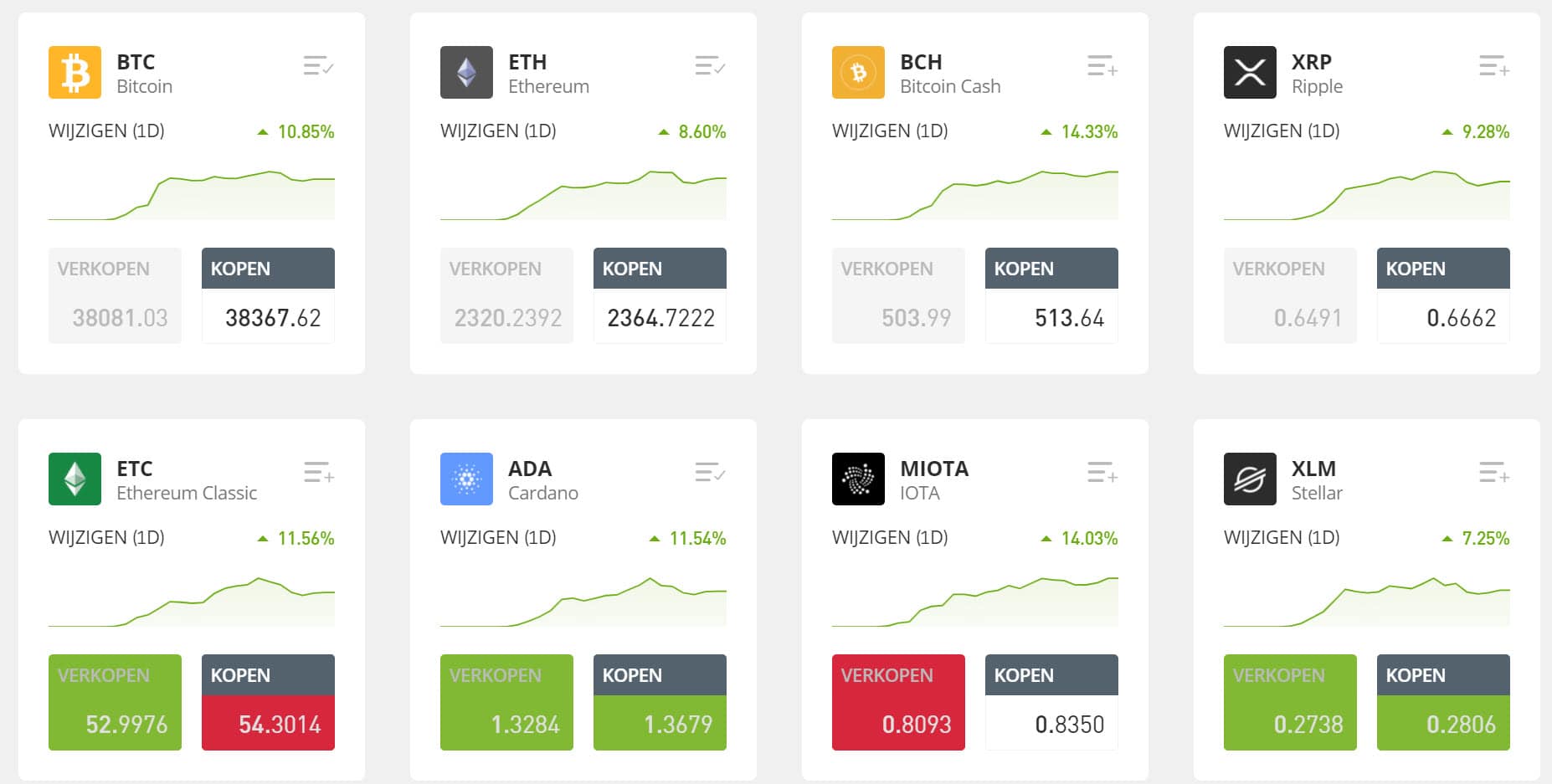Tap KOPEN on Ethereum Classic card
Image resolution: width=1552 pixels, height=784 pixels.
click(x=268, y=702)
